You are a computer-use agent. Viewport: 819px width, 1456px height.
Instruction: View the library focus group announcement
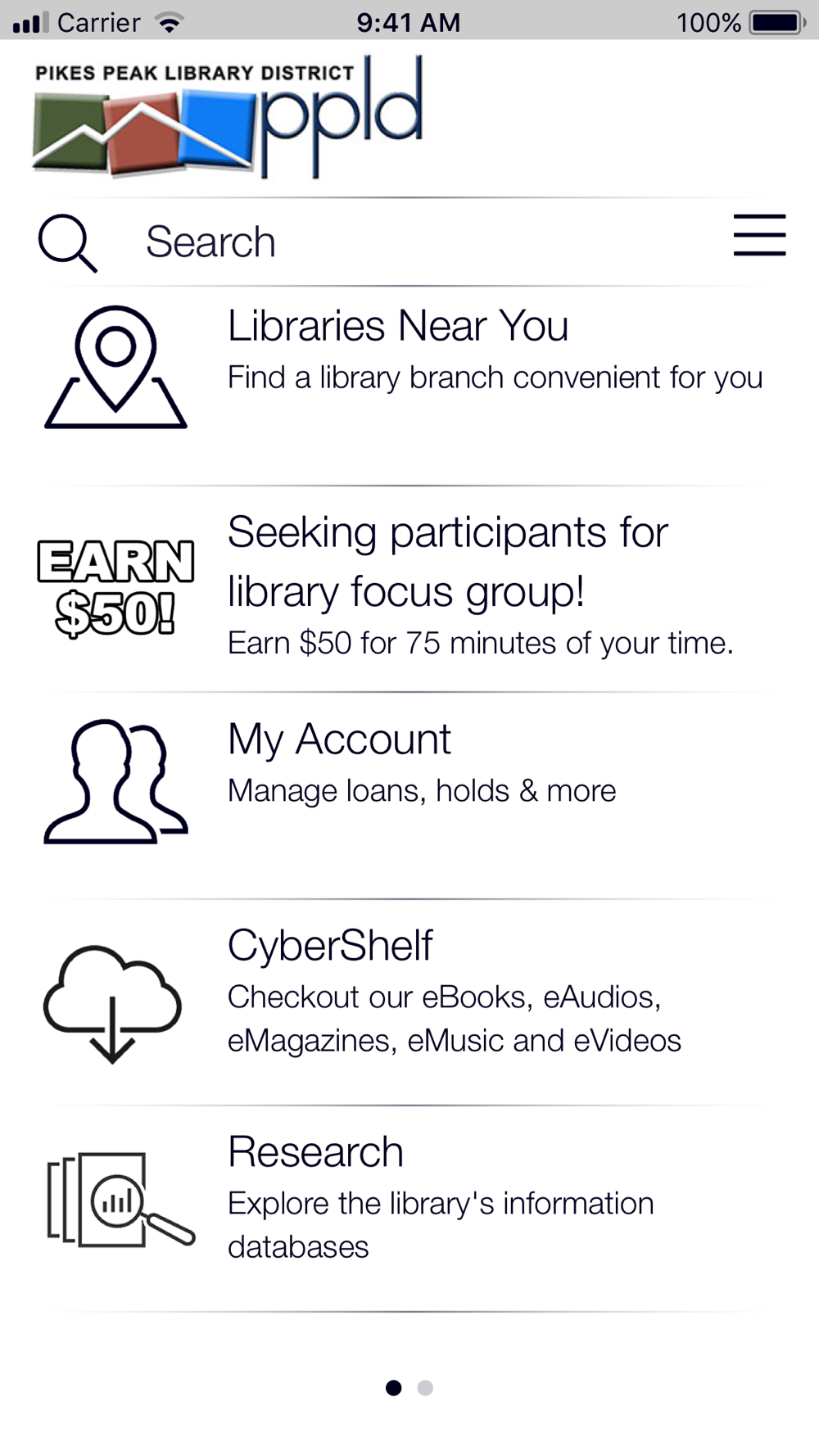(409, 589)
